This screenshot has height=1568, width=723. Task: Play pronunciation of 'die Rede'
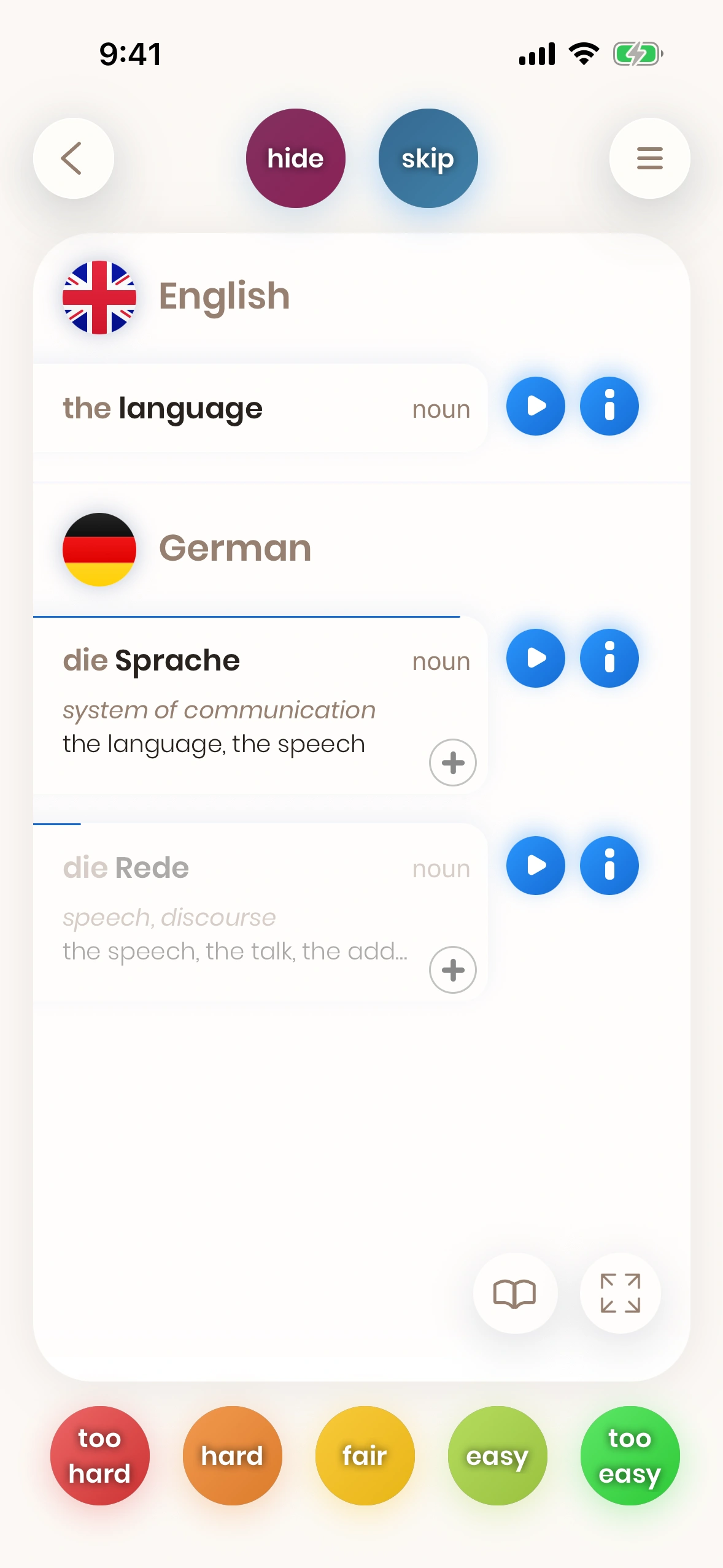535,866
